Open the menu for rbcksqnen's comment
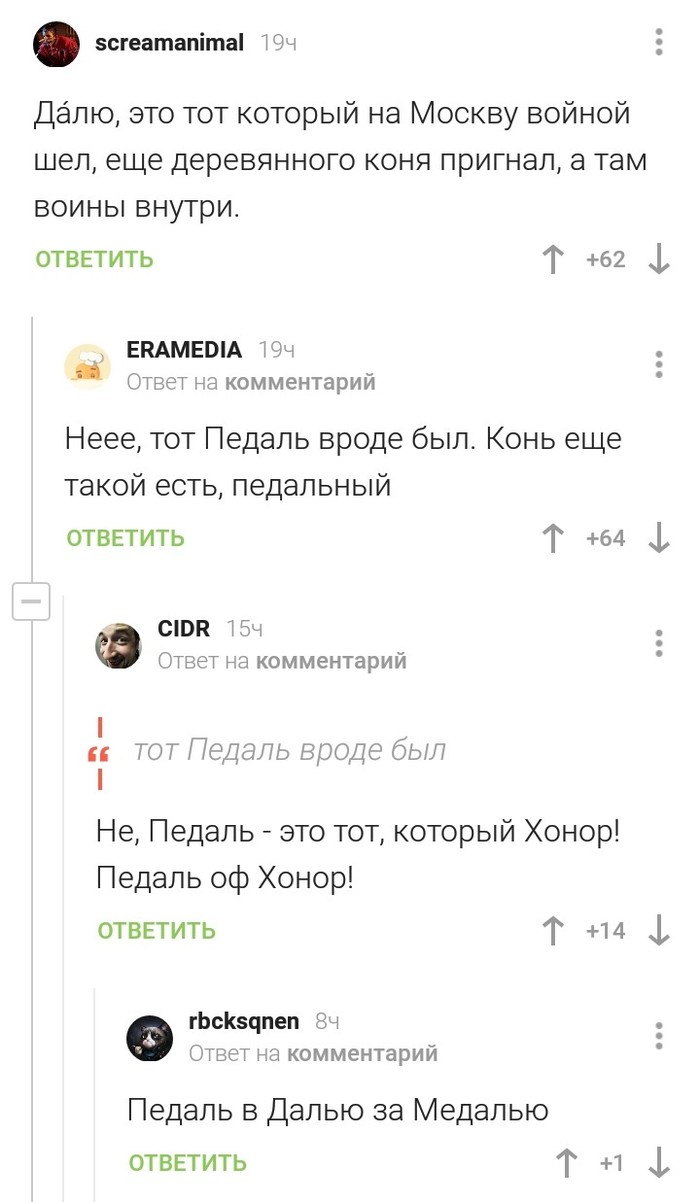Viewport: 700px width, 1202px height. tap(659, 1035)
